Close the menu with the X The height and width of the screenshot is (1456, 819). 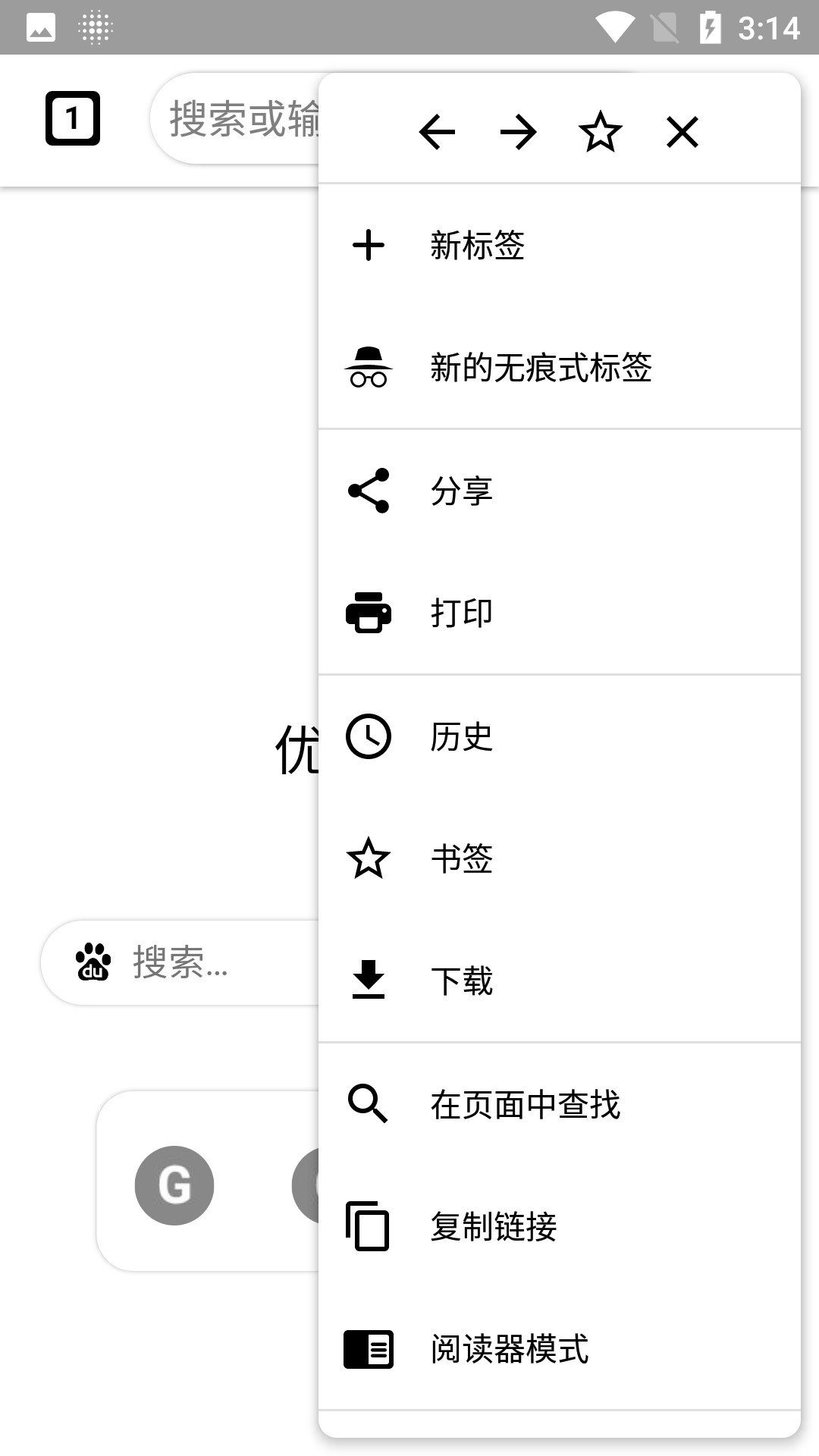point(681,130)
